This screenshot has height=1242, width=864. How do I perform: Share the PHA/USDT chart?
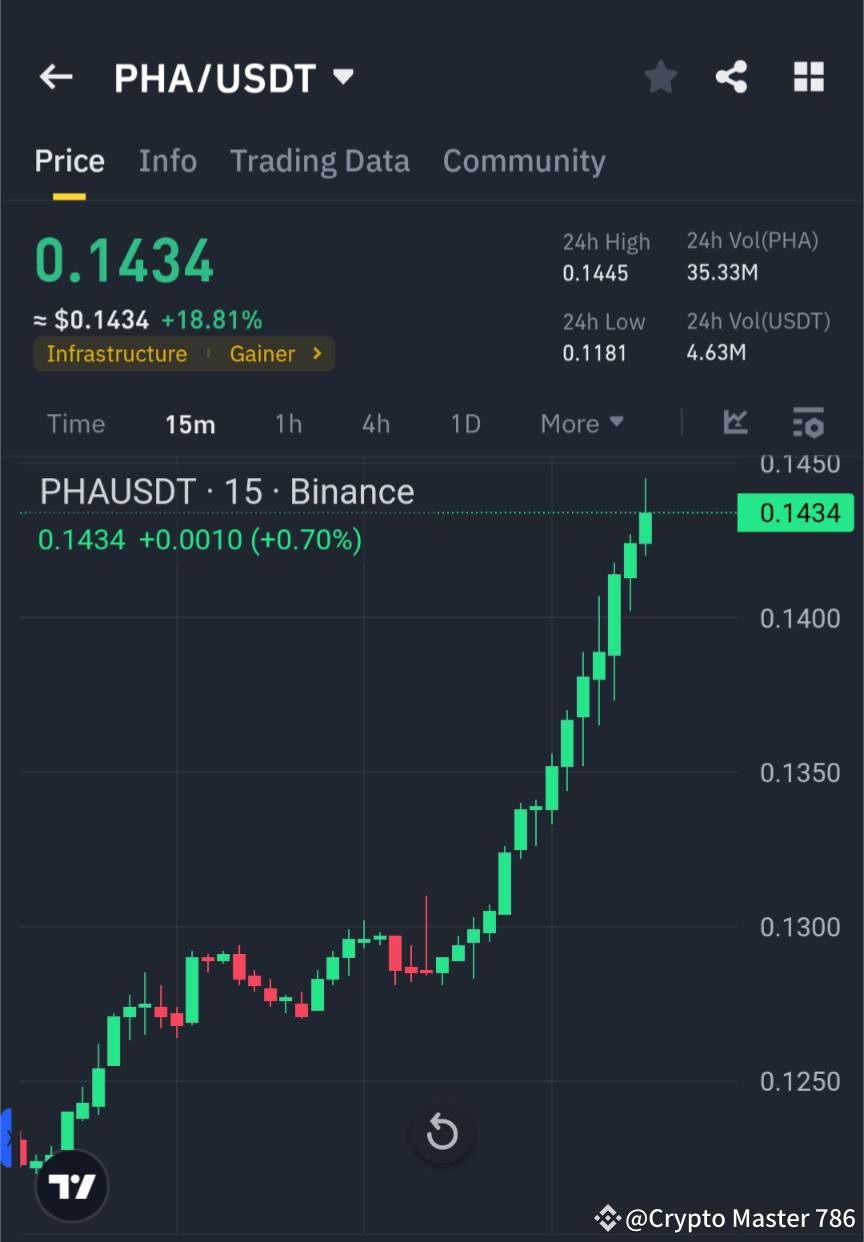[x=732, y=76]
